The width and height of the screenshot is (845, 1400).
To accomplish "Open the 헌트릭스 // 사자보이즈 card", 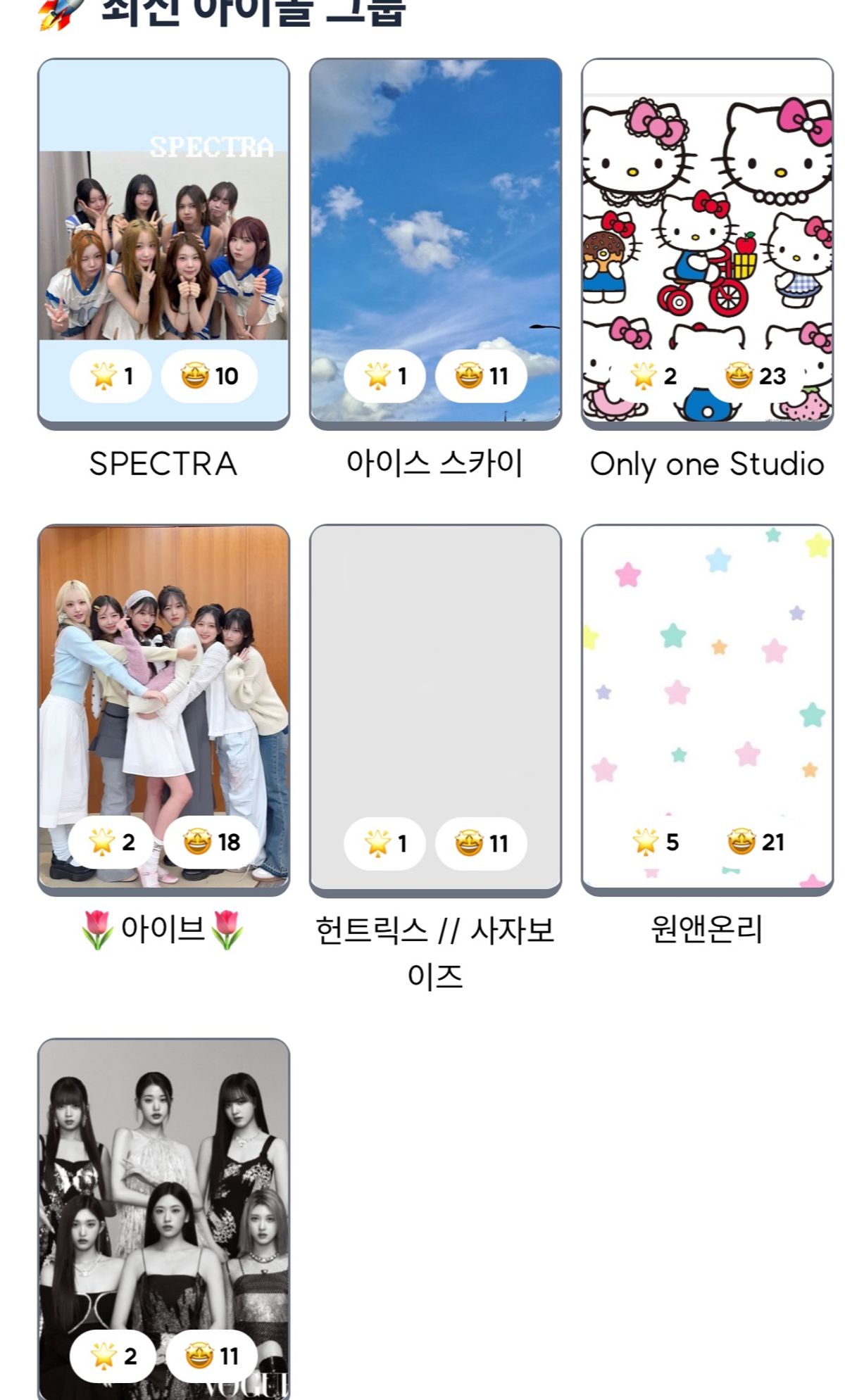I will coord(435,707).
